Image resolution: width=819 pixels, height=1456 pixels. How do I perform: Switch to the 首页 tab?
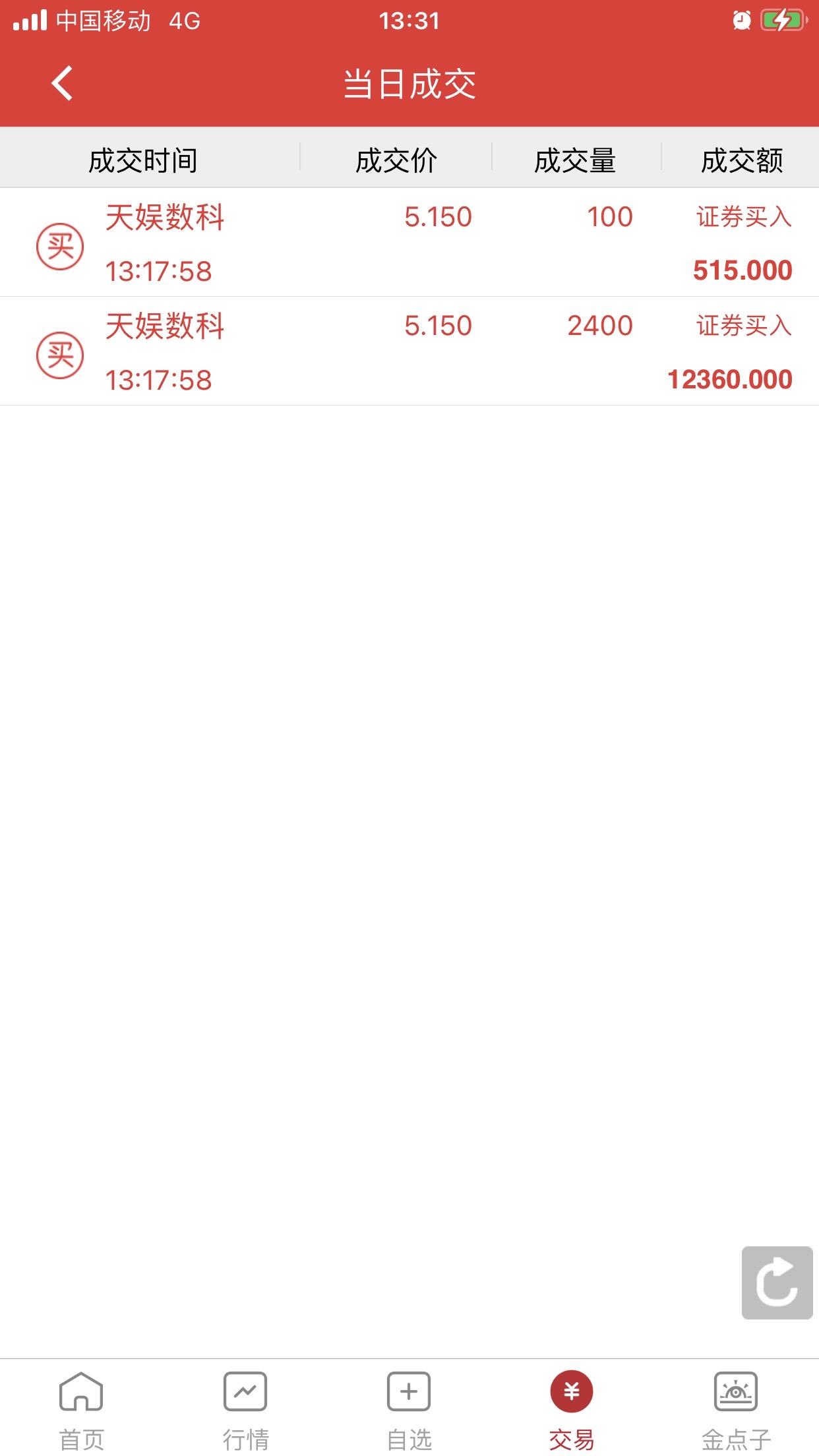82,1409
